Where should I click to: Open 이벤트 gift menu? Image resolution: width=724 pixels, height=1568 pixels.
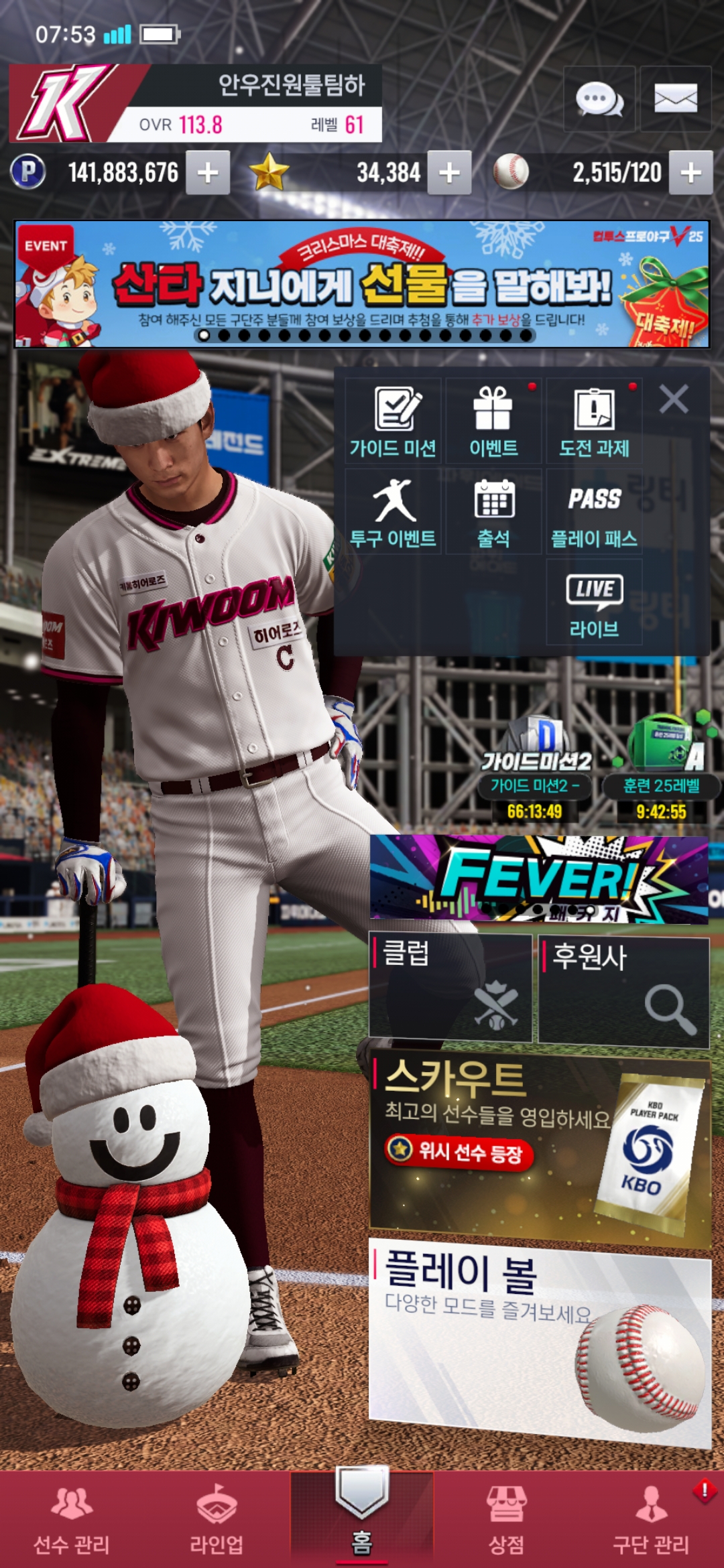click(493, 421)
